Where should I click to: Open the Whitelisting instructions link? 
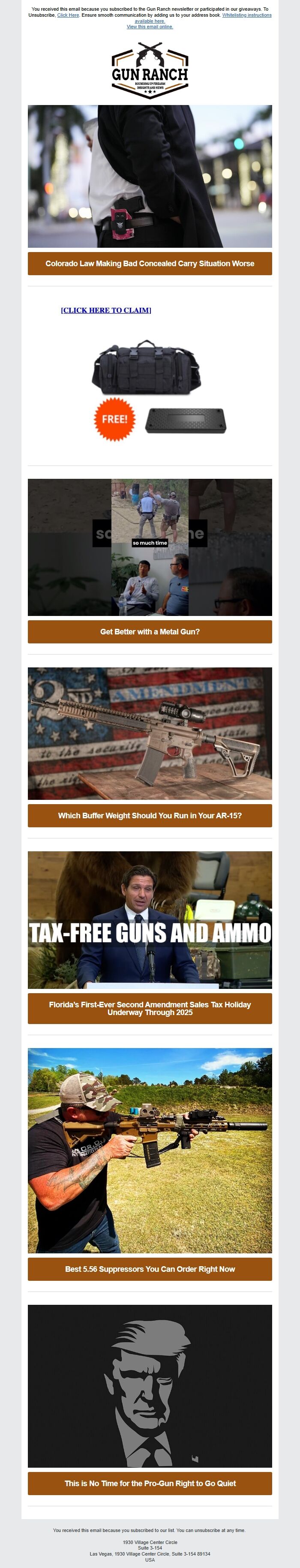coord(246,15)
